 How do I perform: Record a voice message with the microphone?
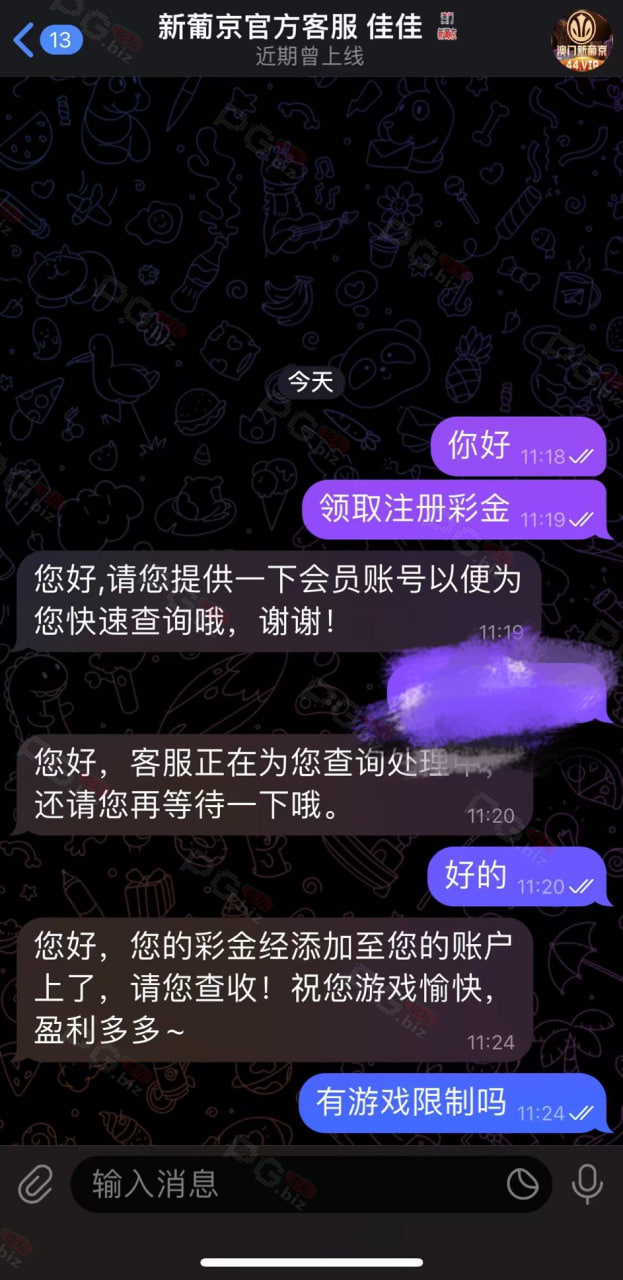point(587,1185)
